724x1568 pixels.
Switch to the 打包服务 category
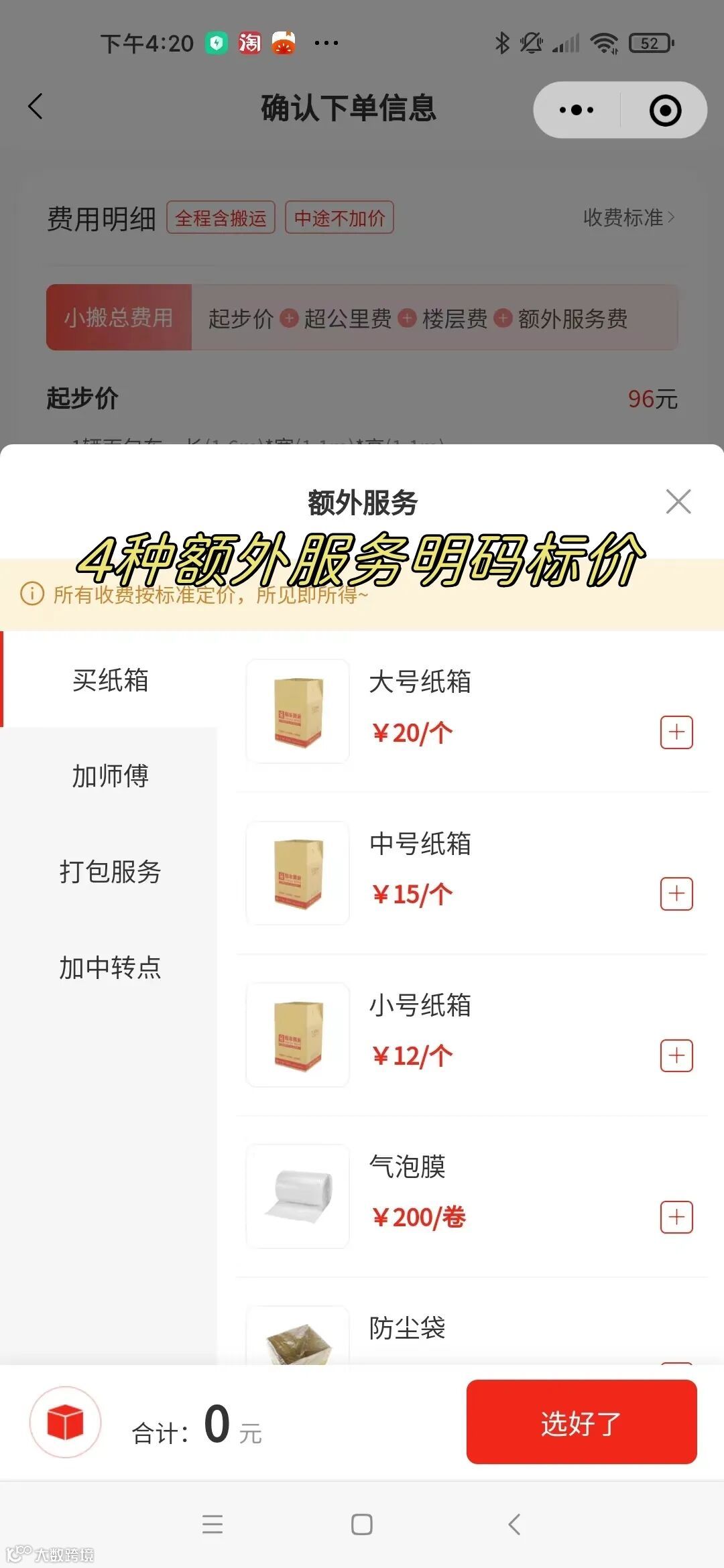point(110,872)
